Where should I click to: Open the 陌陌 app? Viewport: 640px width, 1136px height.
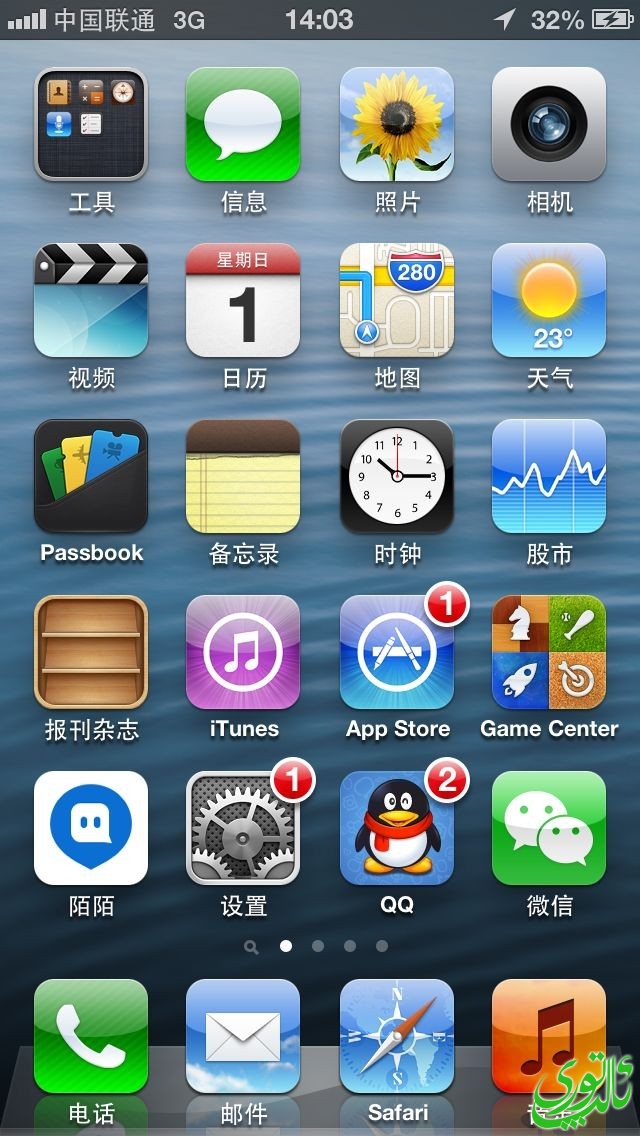pyautogui.click(x=91, y=828)
